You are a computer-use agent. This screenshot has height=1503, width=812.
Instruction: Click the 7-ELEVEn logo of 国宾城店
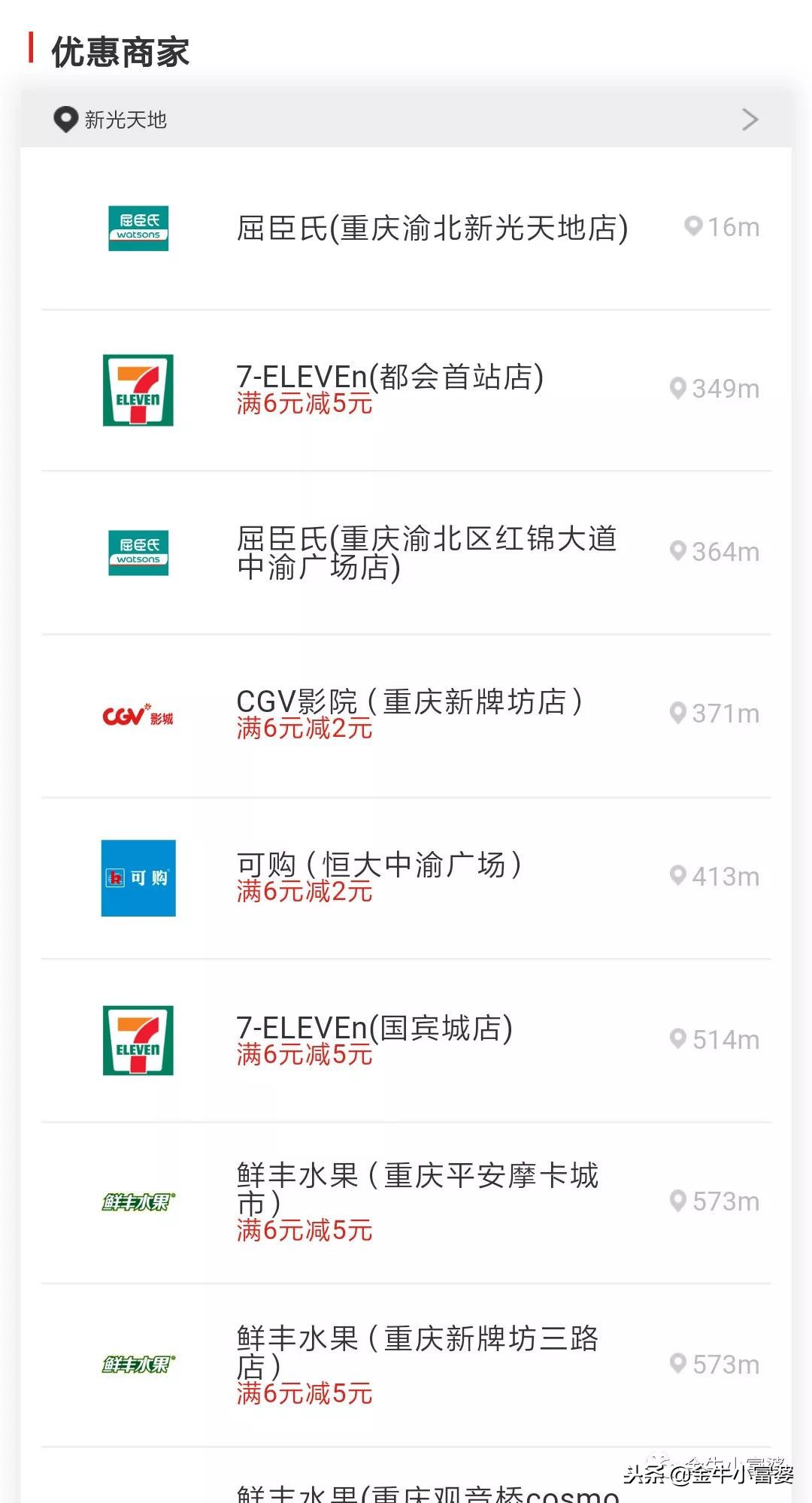click(x=138, y=1038)
